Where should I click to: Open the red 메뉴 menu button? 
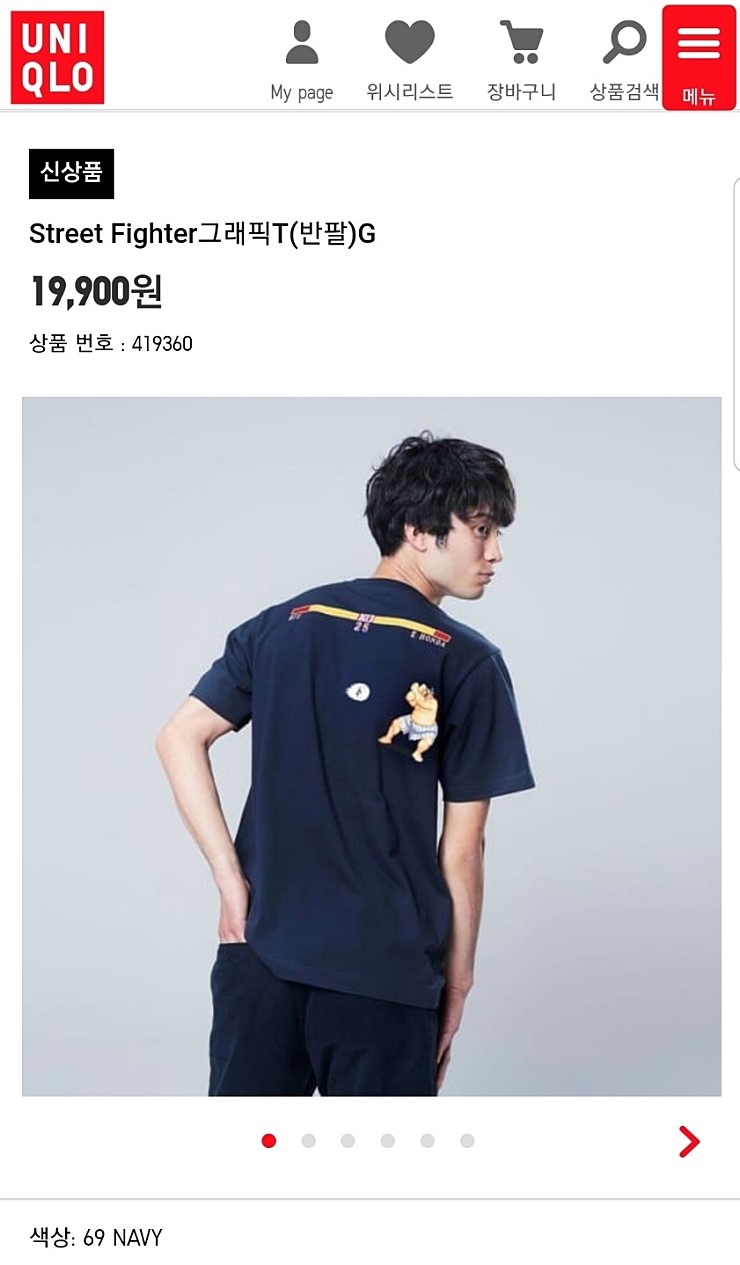[x=699, y=57]
